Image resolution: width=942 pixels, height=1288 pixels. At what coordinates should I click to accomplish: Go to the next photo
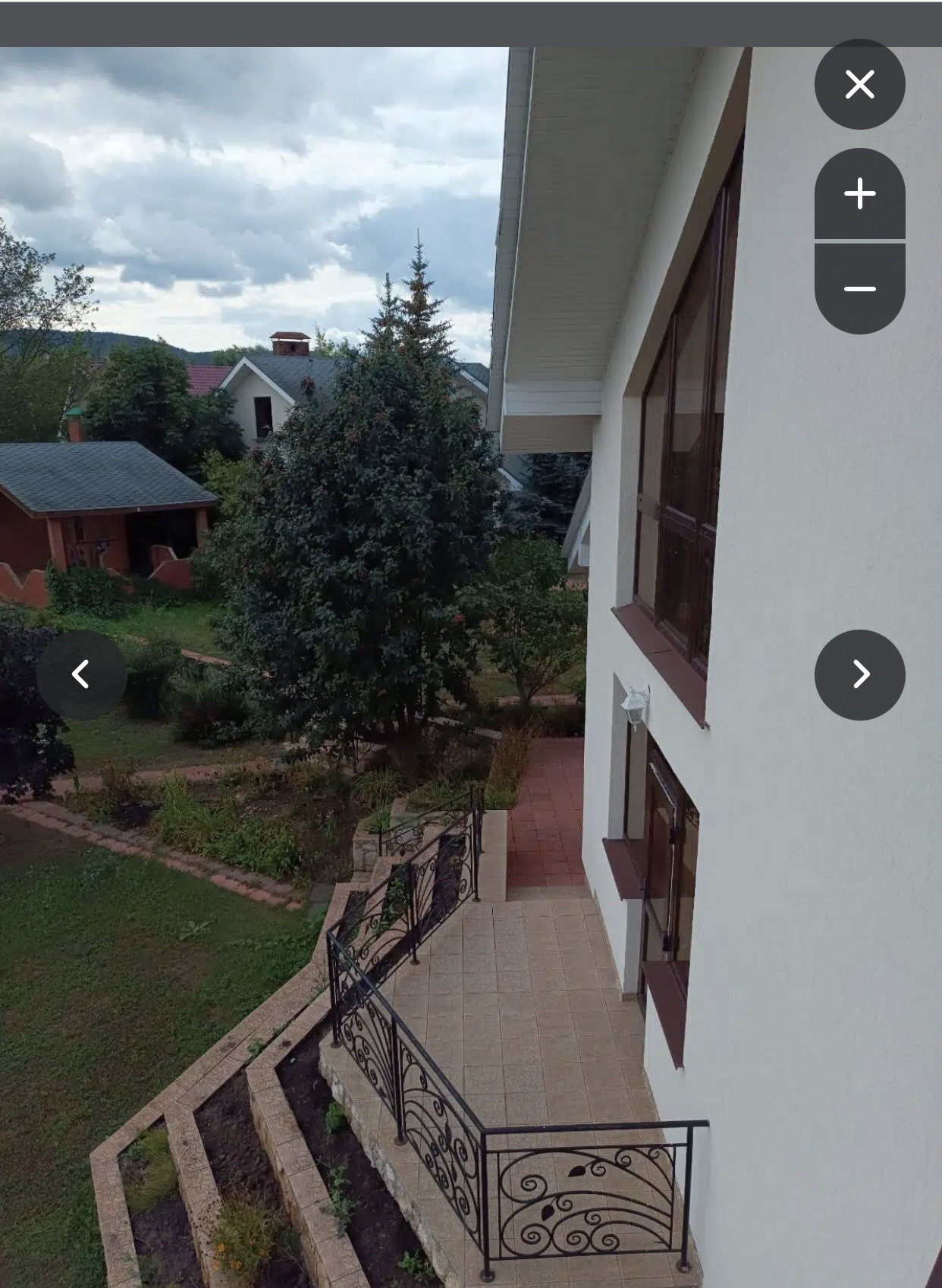[859, 674]
